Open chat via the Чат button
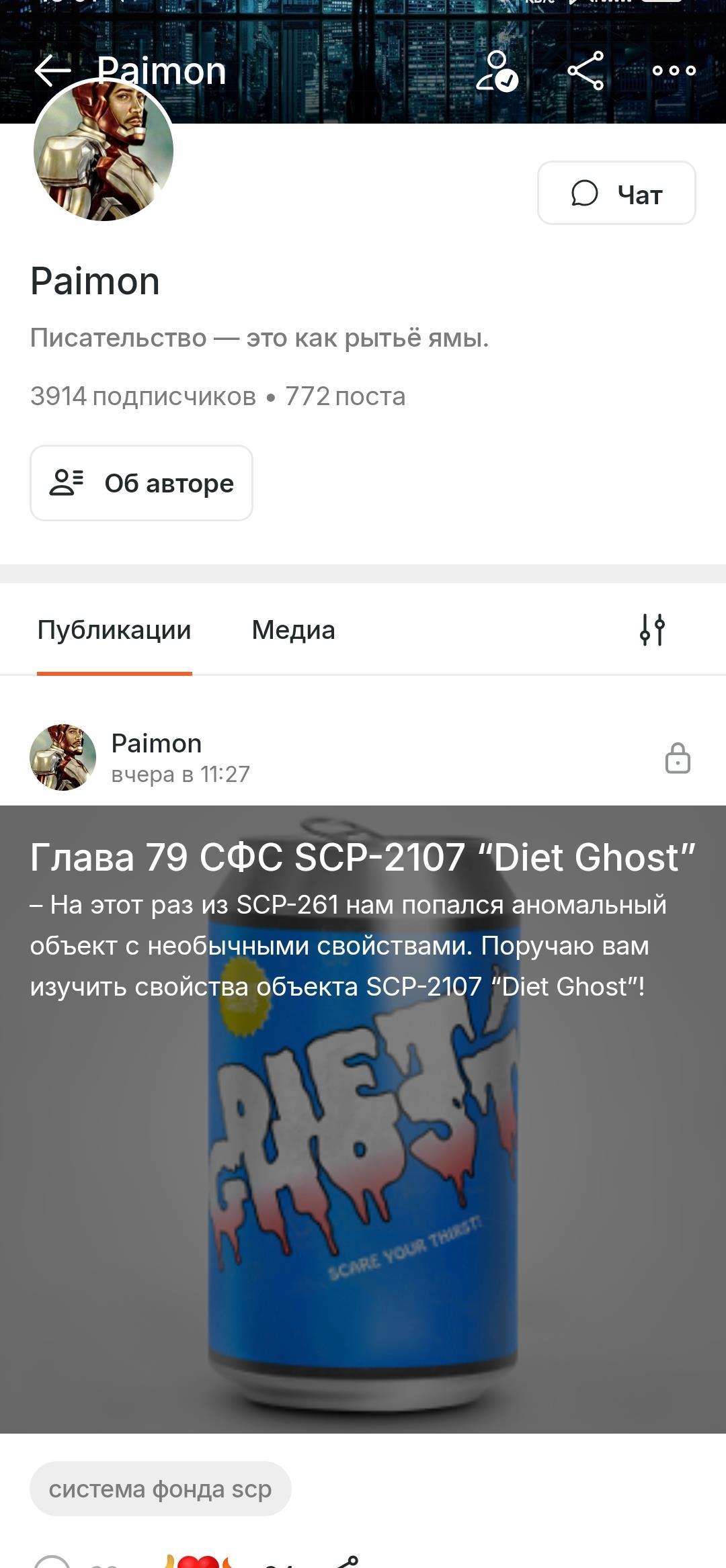Screen dimensions: 726x1568 (616, 193)
